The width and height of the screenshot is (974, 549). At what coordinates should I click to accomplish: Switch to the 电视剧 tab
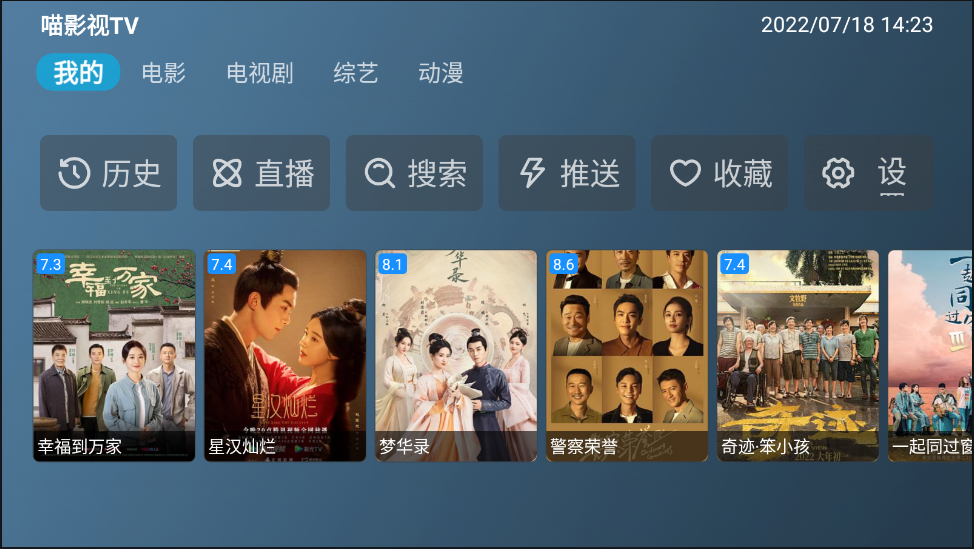tap(260, 73)
